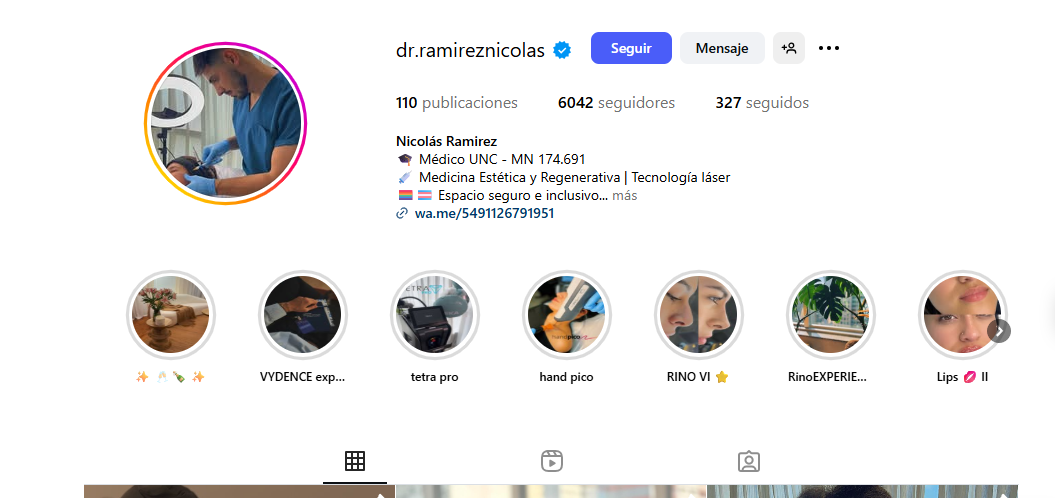Open the 6042 seguidores list
The width and height of the screenshot is (1055, 498).
click(616, 103)
